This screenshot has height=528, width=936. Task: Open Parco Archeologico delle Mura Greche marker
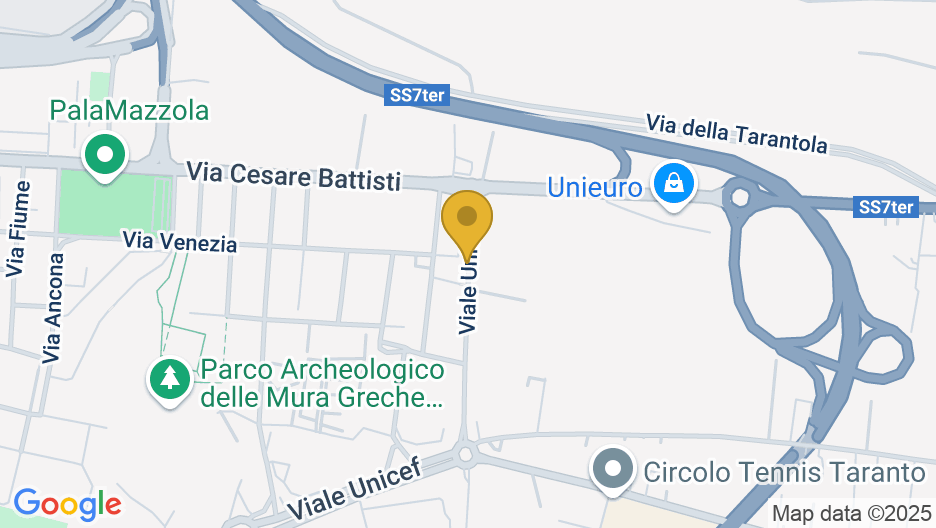coord(170,378)
